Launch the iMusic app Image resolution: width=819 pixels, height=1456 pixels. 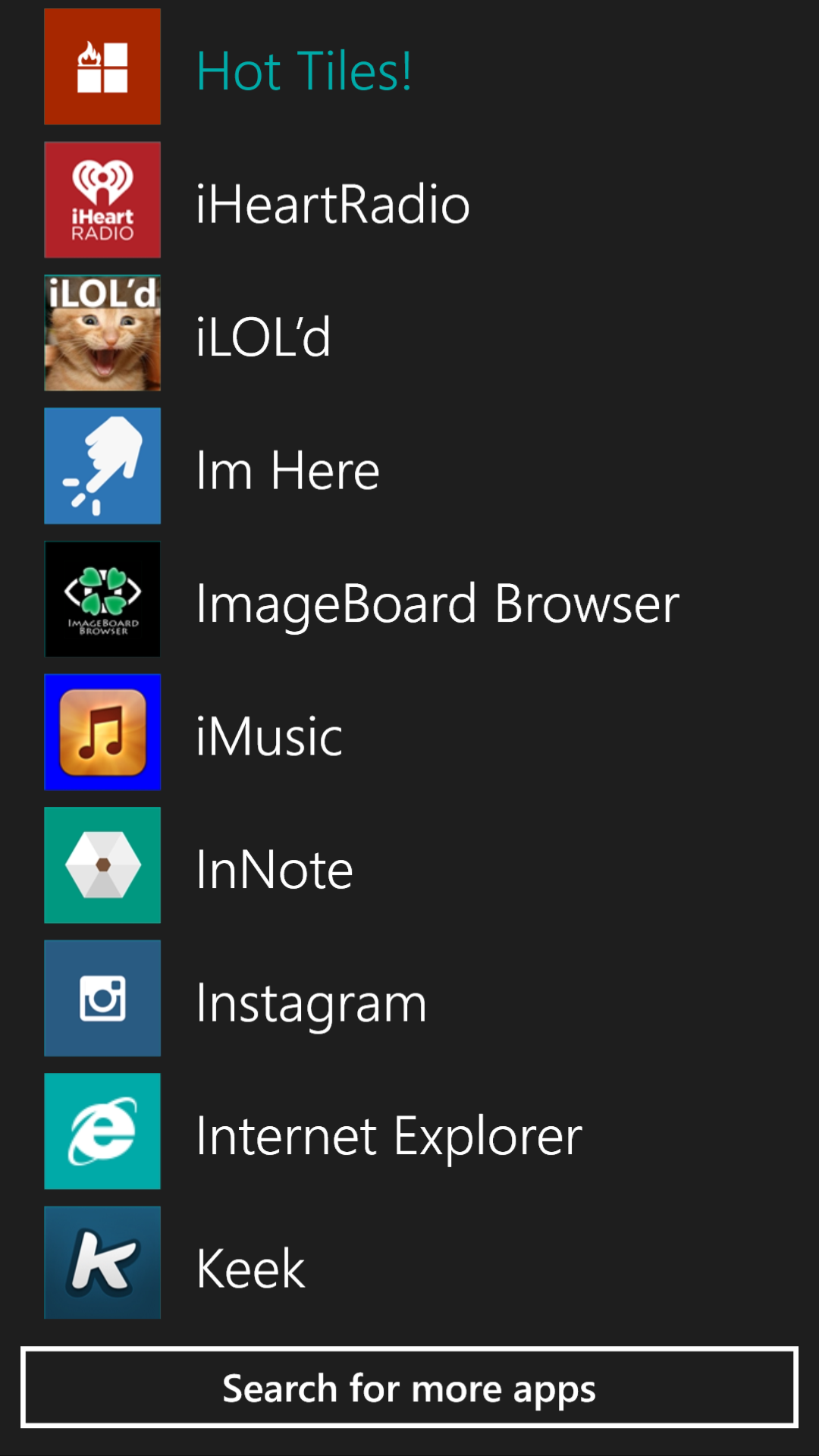[x=409, y=733]
